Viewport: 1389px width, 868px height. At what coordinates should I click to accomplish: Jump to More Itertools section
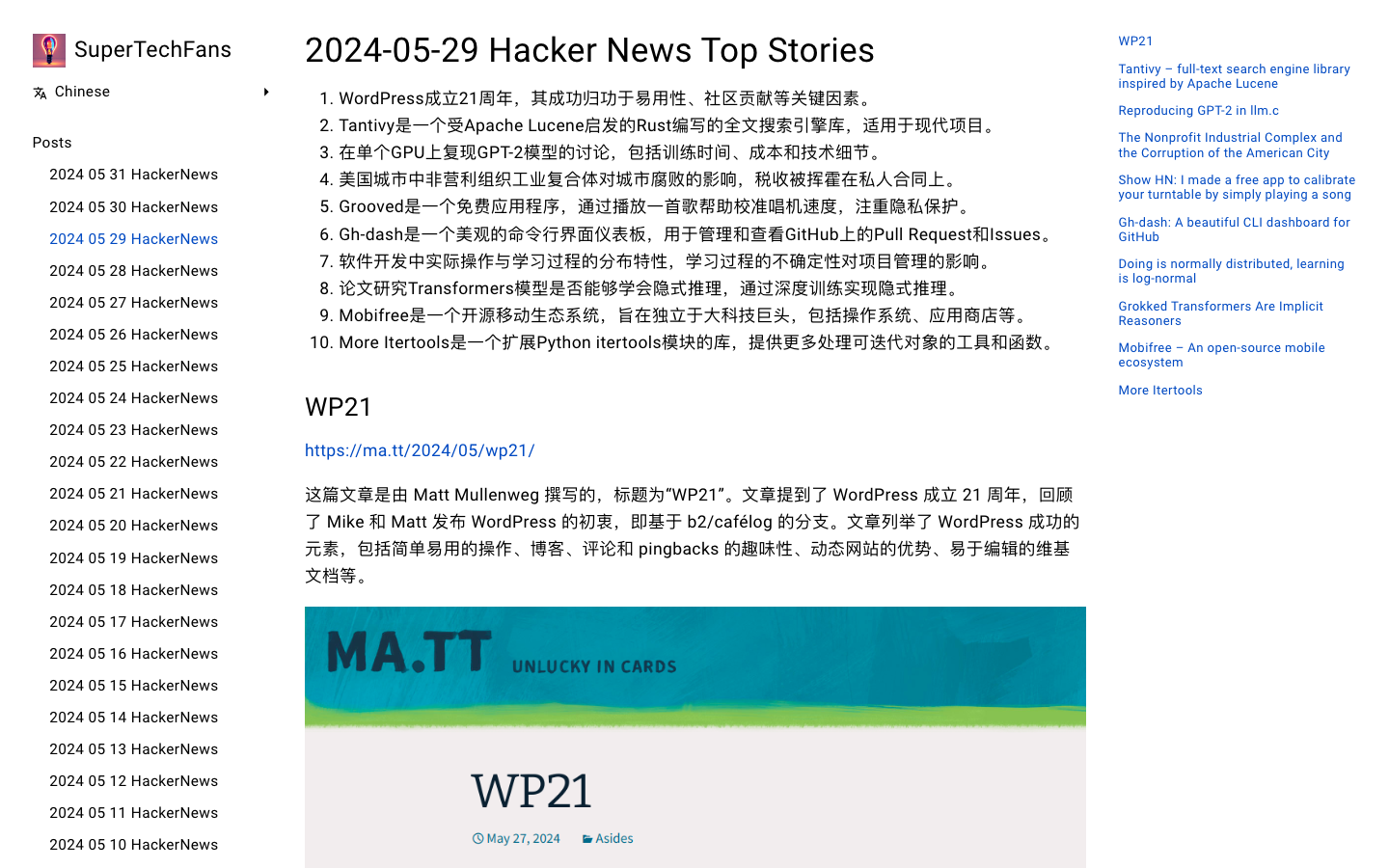point(1160,391)
